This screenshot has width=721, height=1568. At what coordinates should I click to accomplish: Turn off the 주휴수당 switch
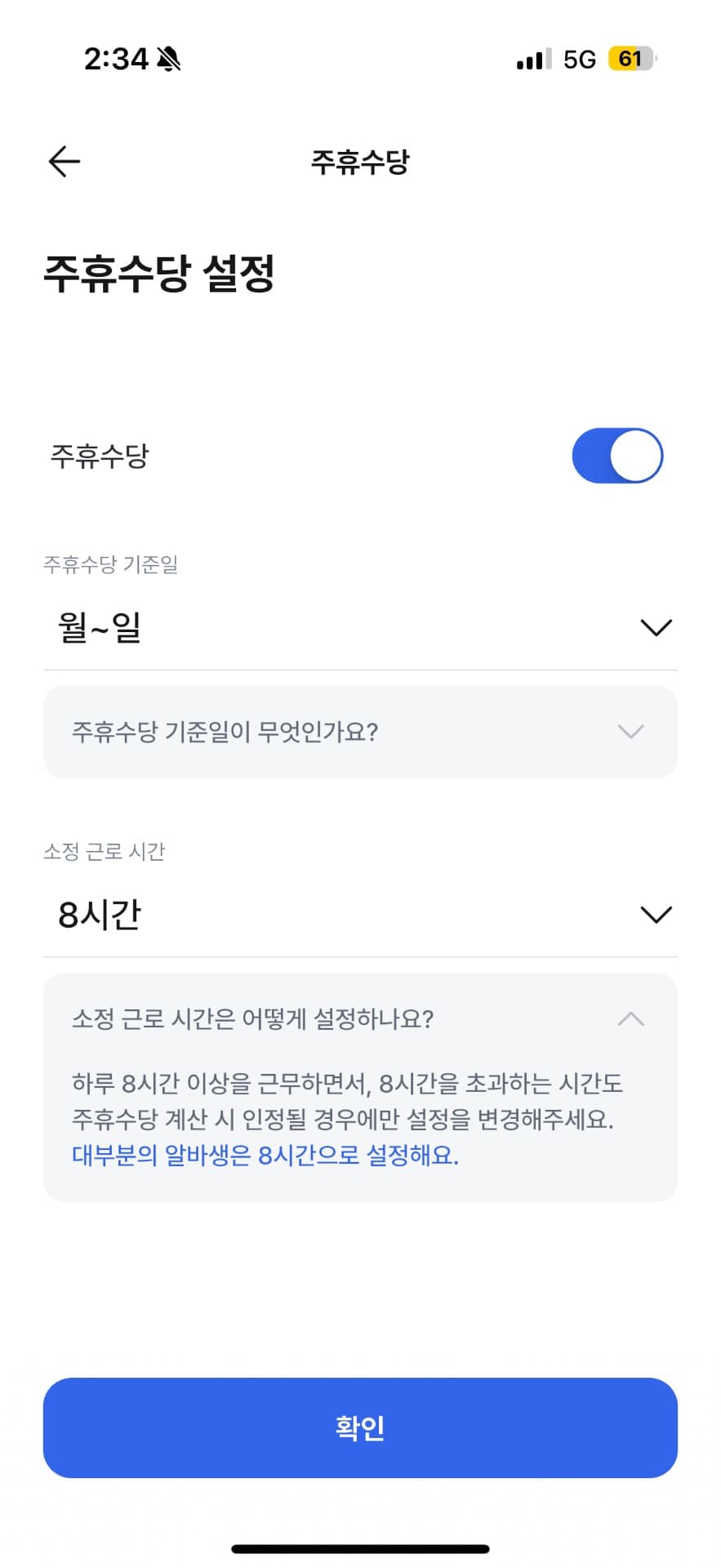pyautogui.click(x=616, y=456)
